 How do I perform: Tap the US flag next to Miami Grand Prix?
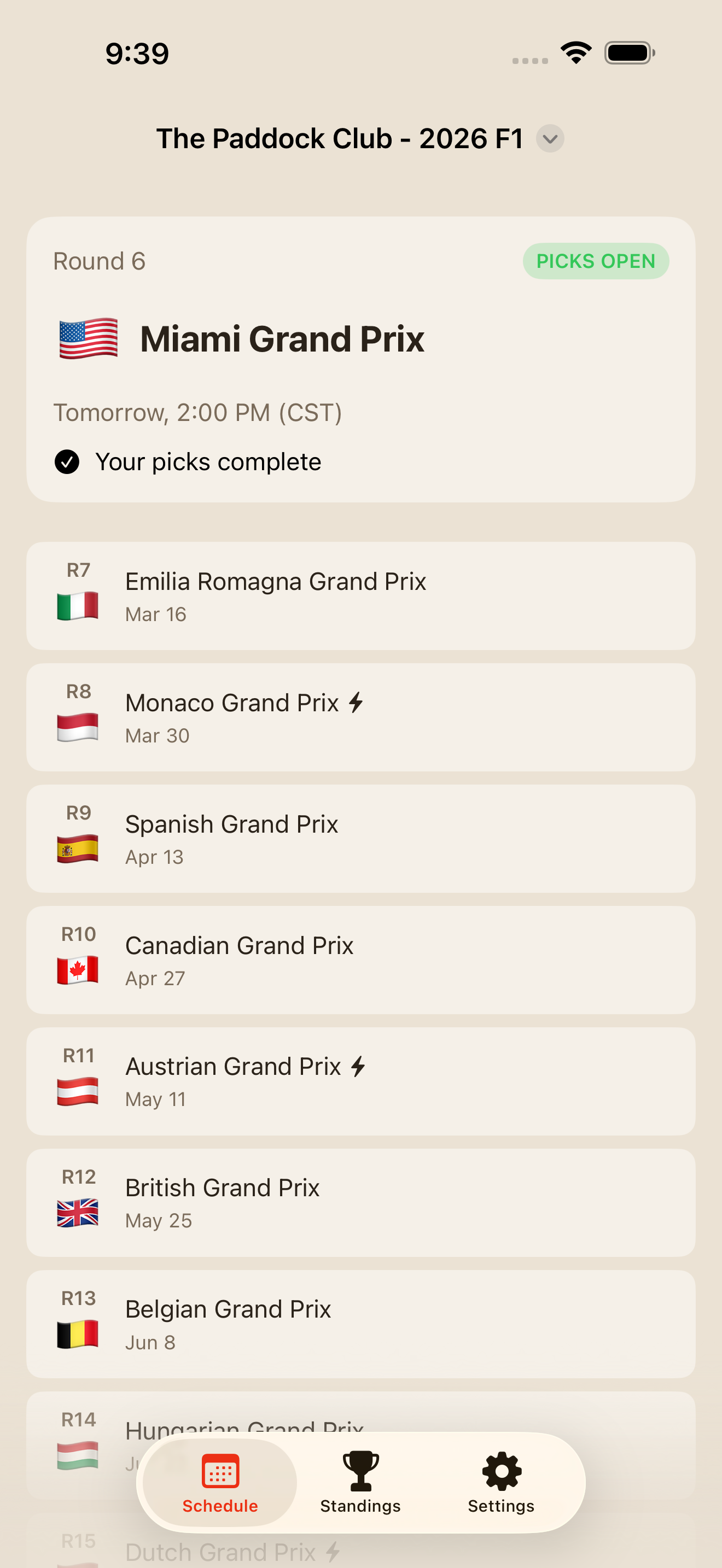(x=87, y=339)
